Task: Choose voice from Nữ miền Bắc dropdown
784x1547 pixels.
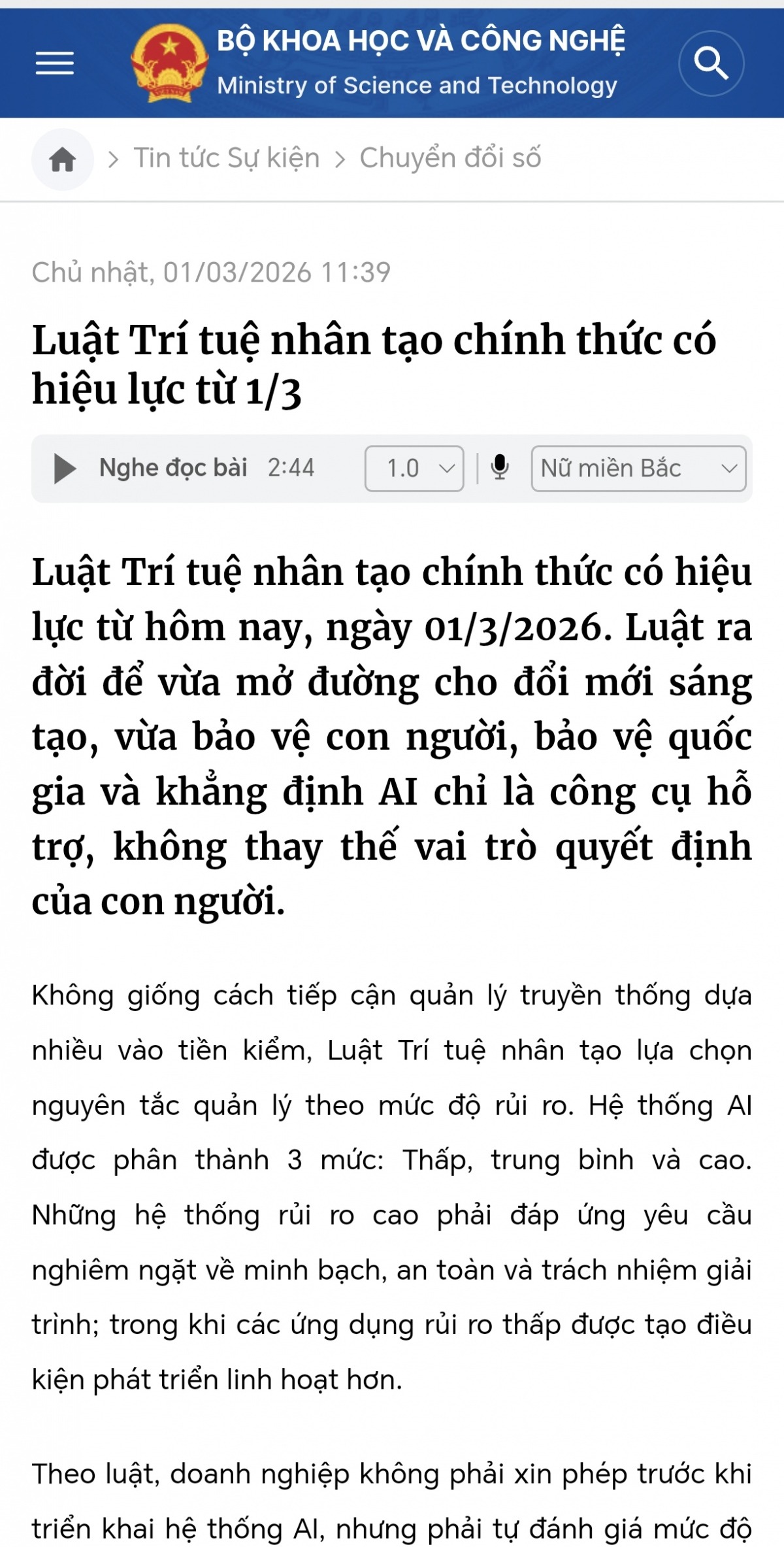Action: point(638,469)
